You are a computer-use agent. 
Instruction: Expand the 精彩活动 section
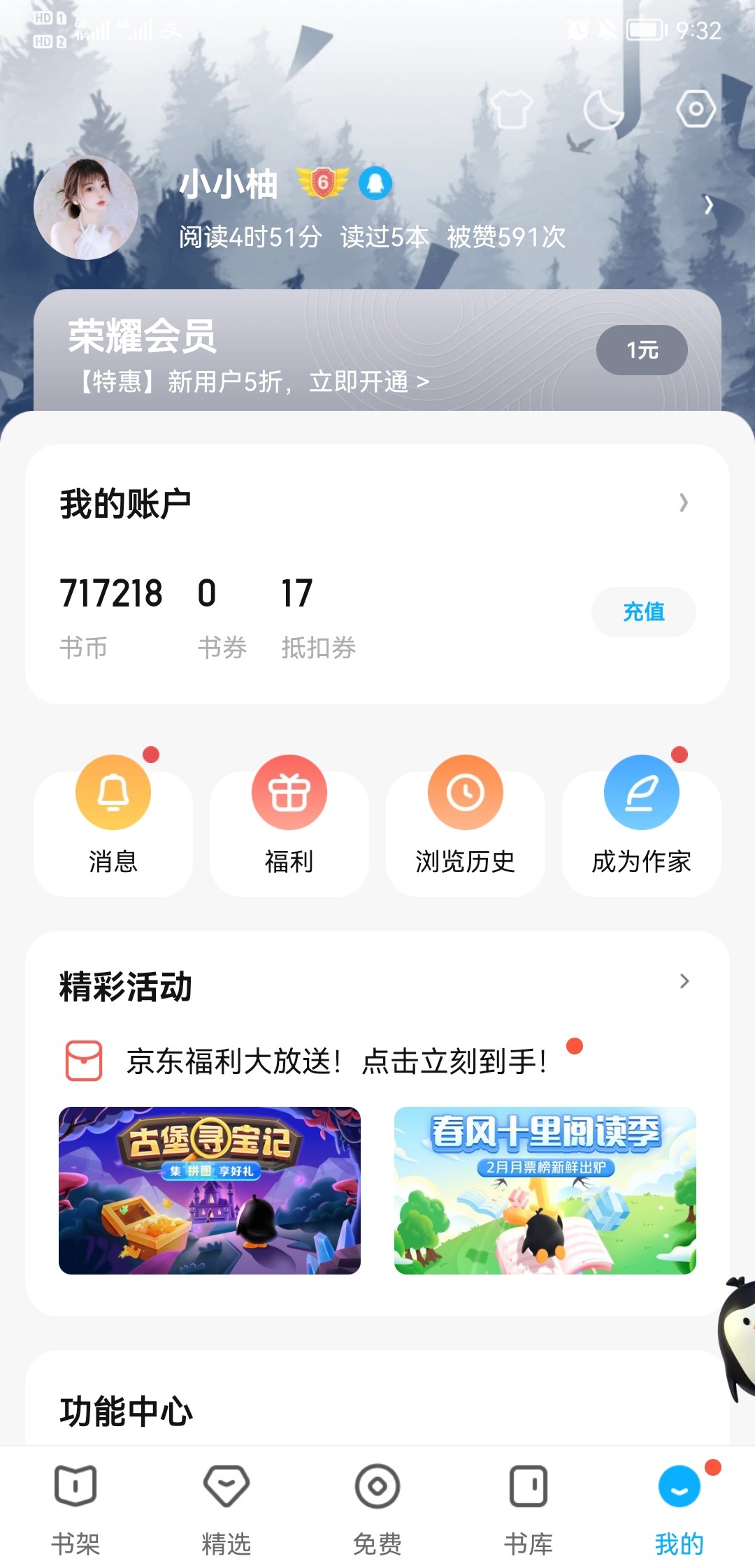684,981
